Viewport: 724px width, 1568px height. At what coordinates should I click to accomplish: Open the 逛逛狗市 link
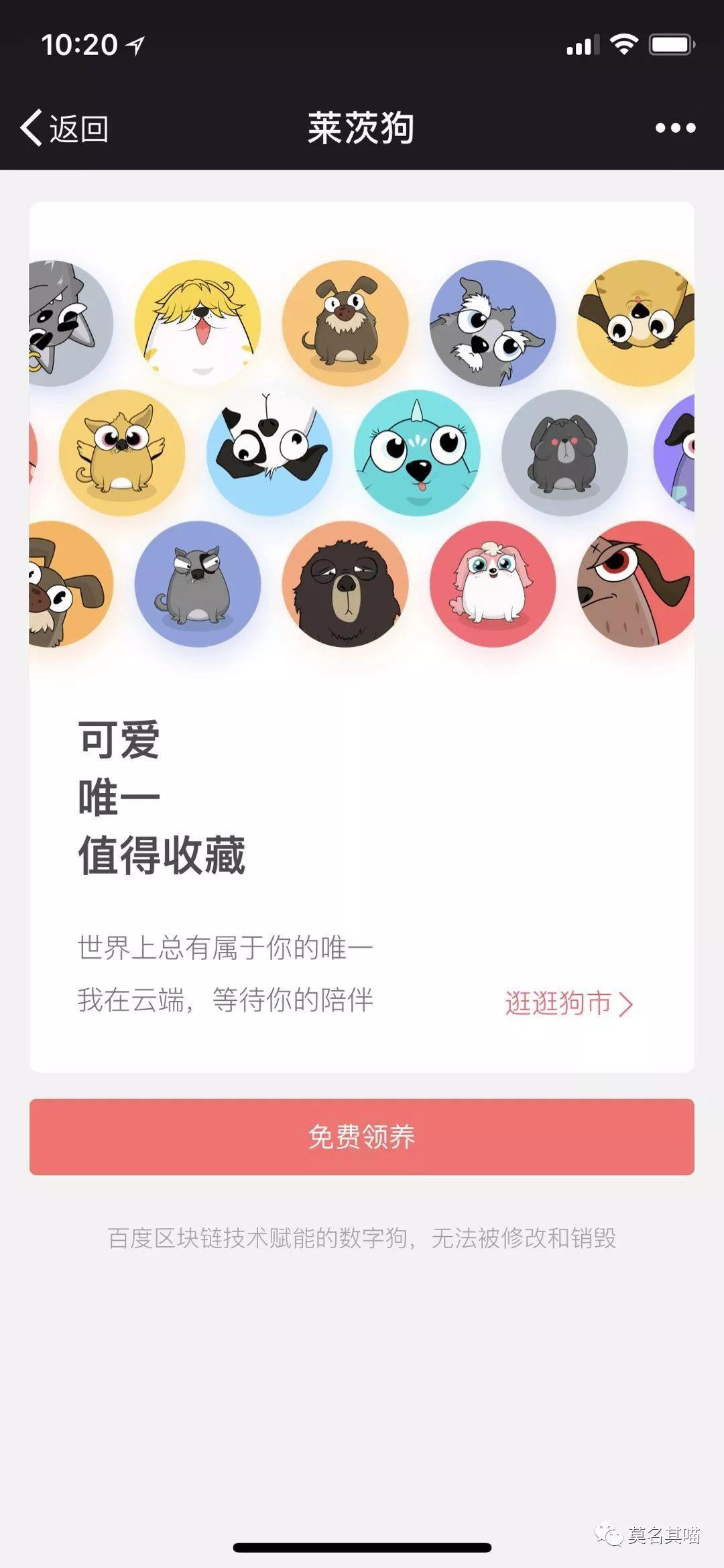568,1004
